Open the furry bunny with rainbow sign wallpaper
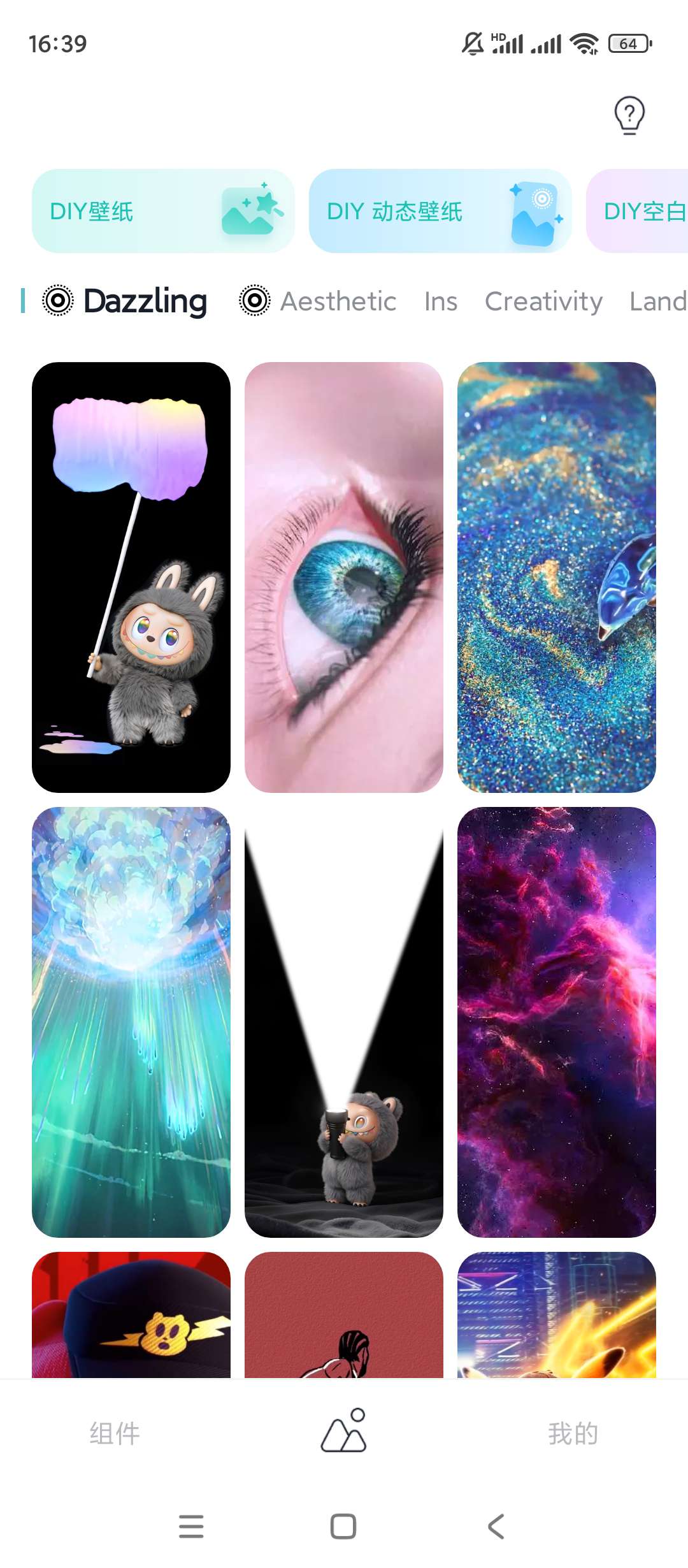Image resolution: width=688 pixels, height=1568 pixels. (x=131, y=577)
